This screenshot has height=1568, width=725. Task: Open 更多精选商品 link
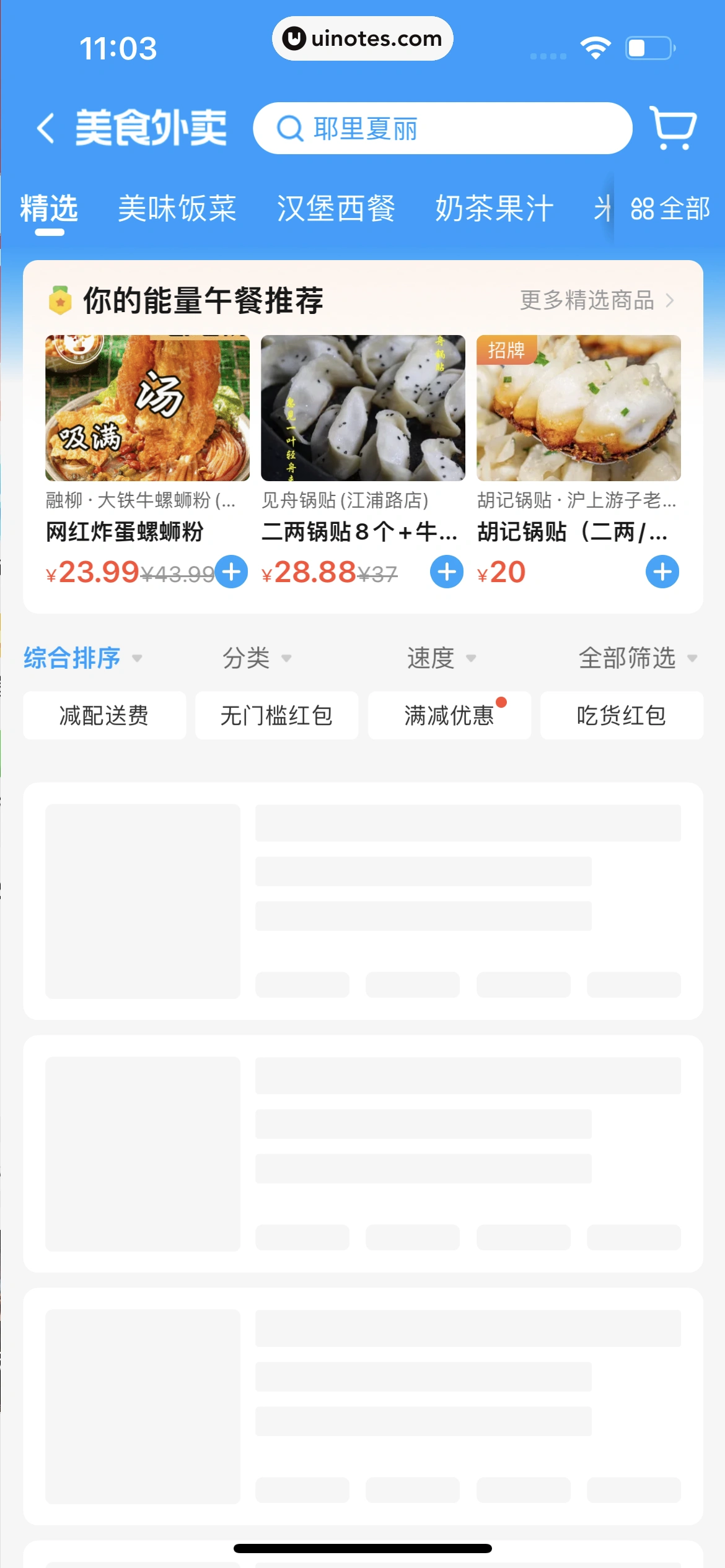click(x=587, y=302)
